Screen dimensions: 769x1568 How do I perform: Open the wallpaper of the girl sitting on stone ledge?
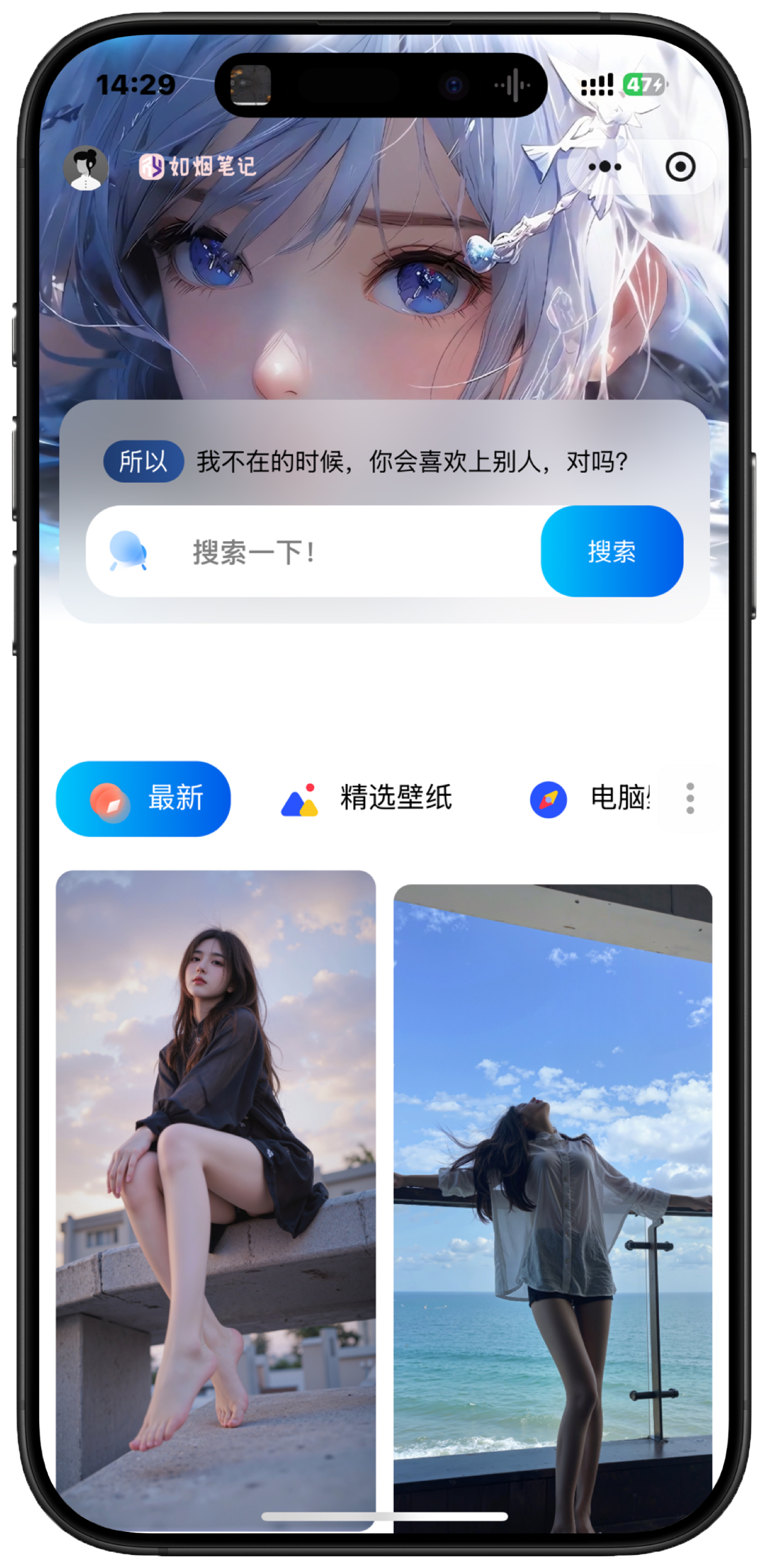[x=216, y=1195]
